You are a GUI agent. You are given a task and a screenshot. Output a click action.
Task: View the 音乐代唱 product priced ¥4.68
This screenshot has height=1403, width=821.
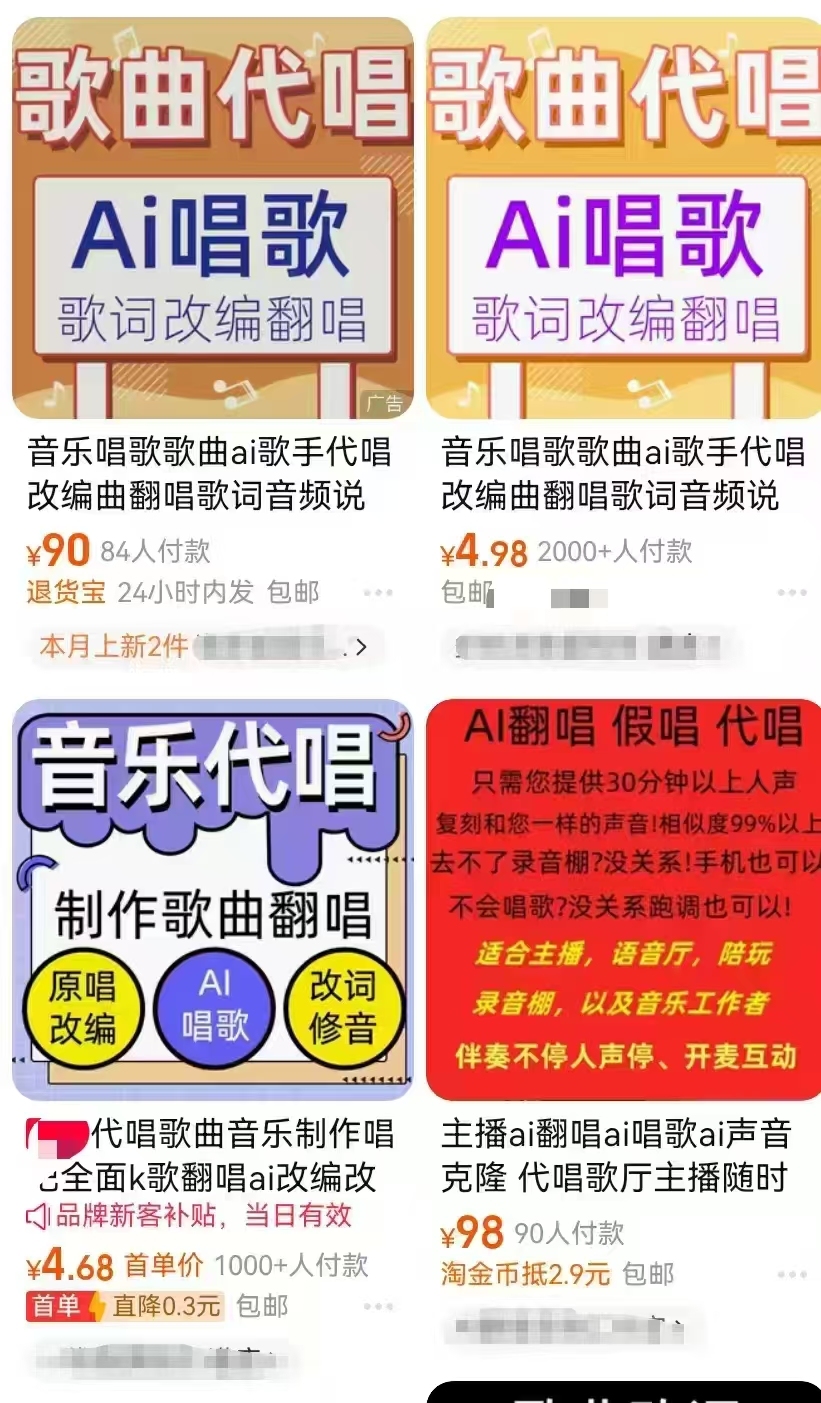[212, 900]
